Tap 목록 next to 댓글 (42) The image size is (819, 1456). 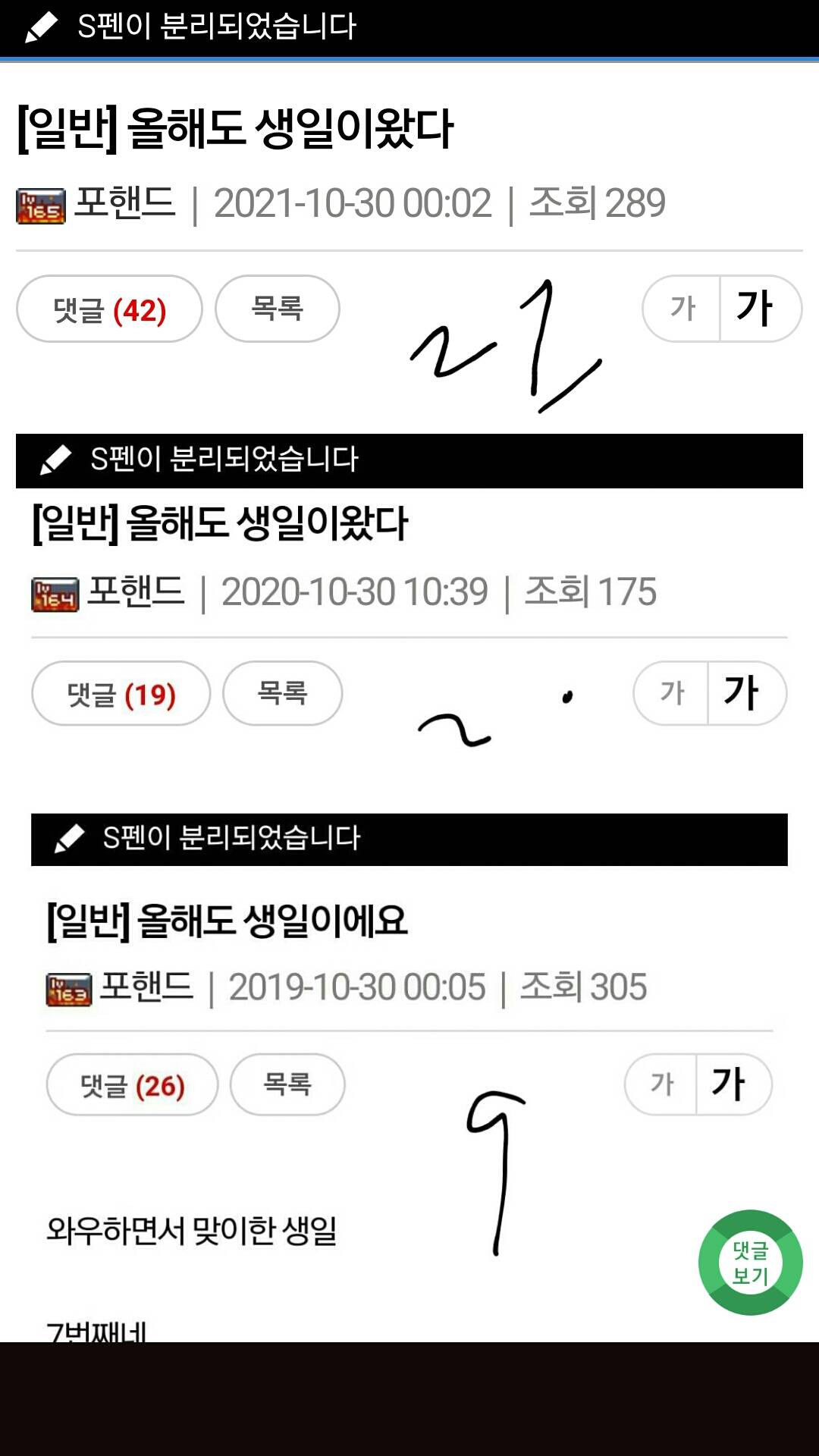(x=278, y=309)
